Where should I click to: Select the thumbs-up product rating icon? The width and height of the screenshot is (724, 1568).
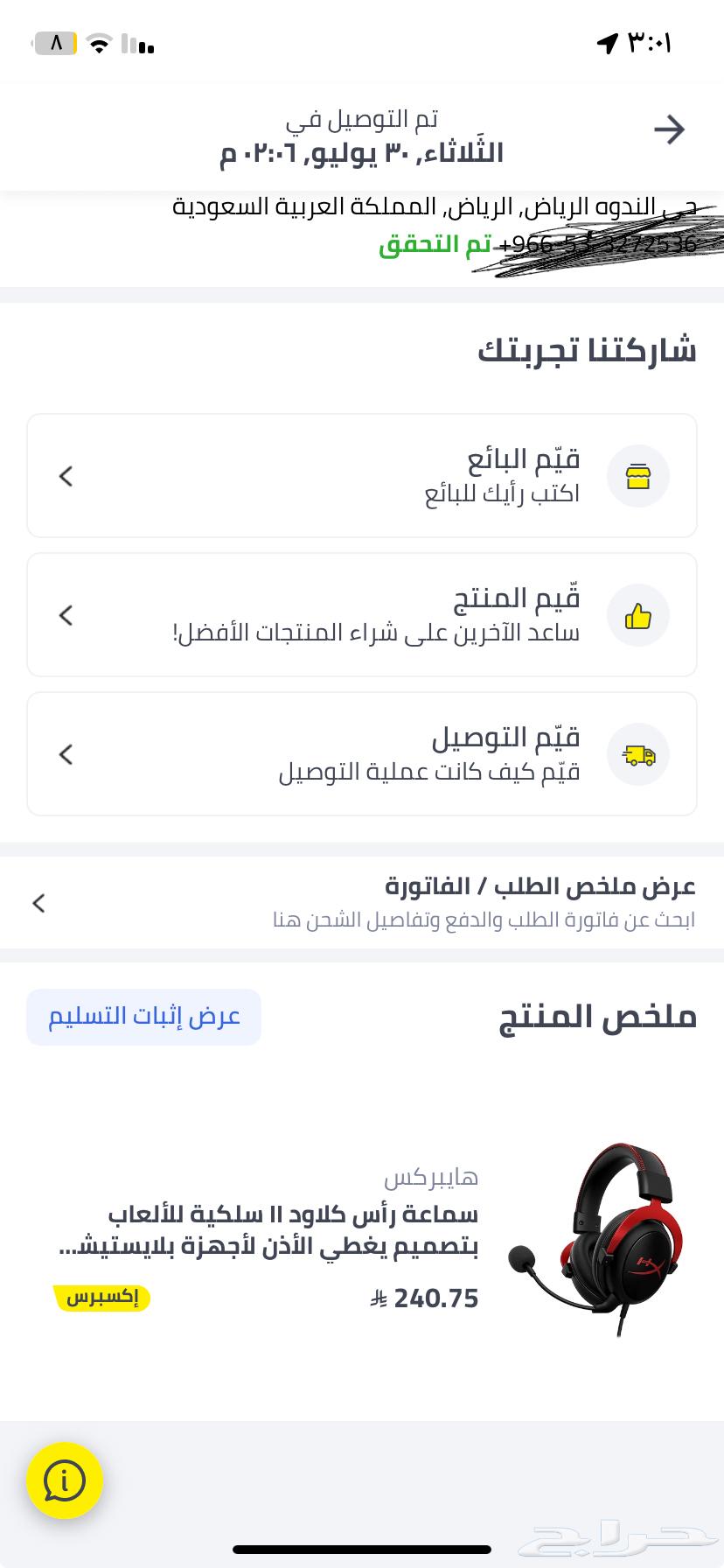tap(637, 615)
